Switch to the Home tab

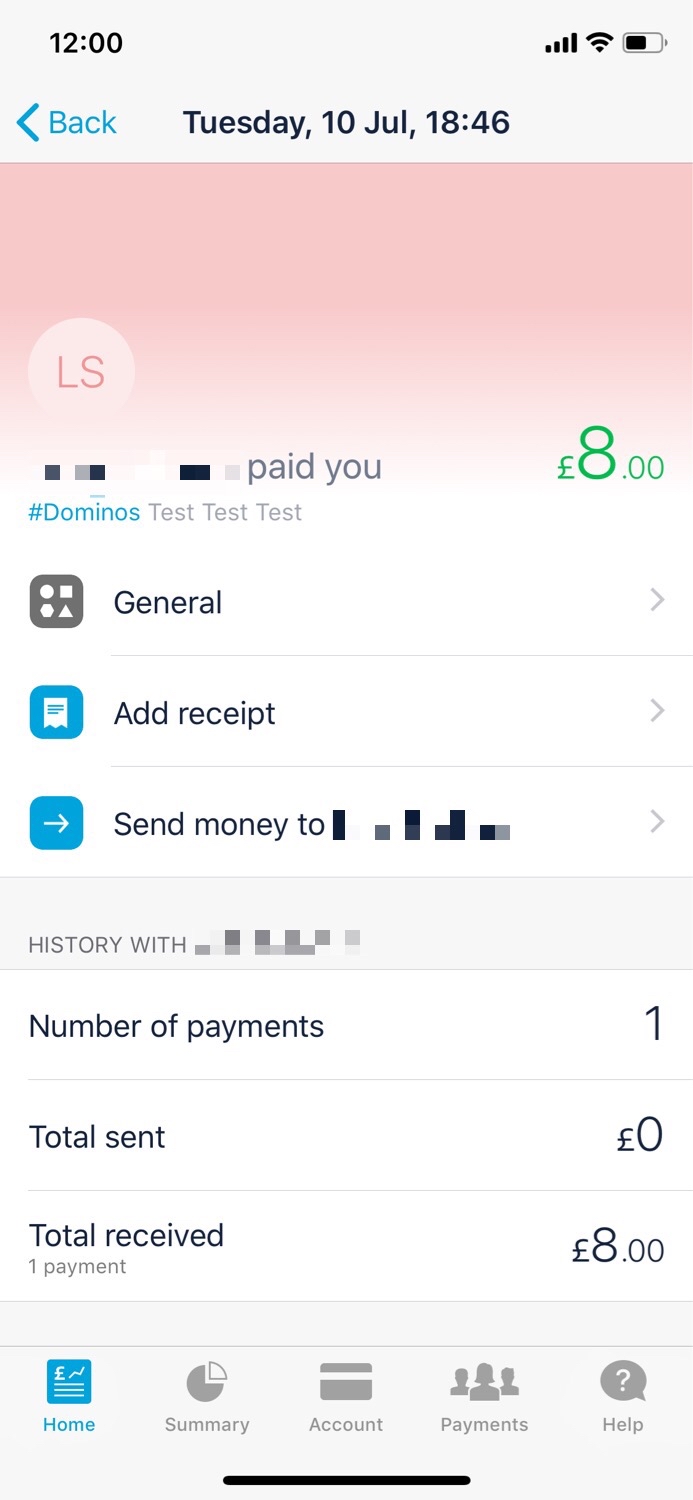pyautogui.click(x=69, y=1397)
